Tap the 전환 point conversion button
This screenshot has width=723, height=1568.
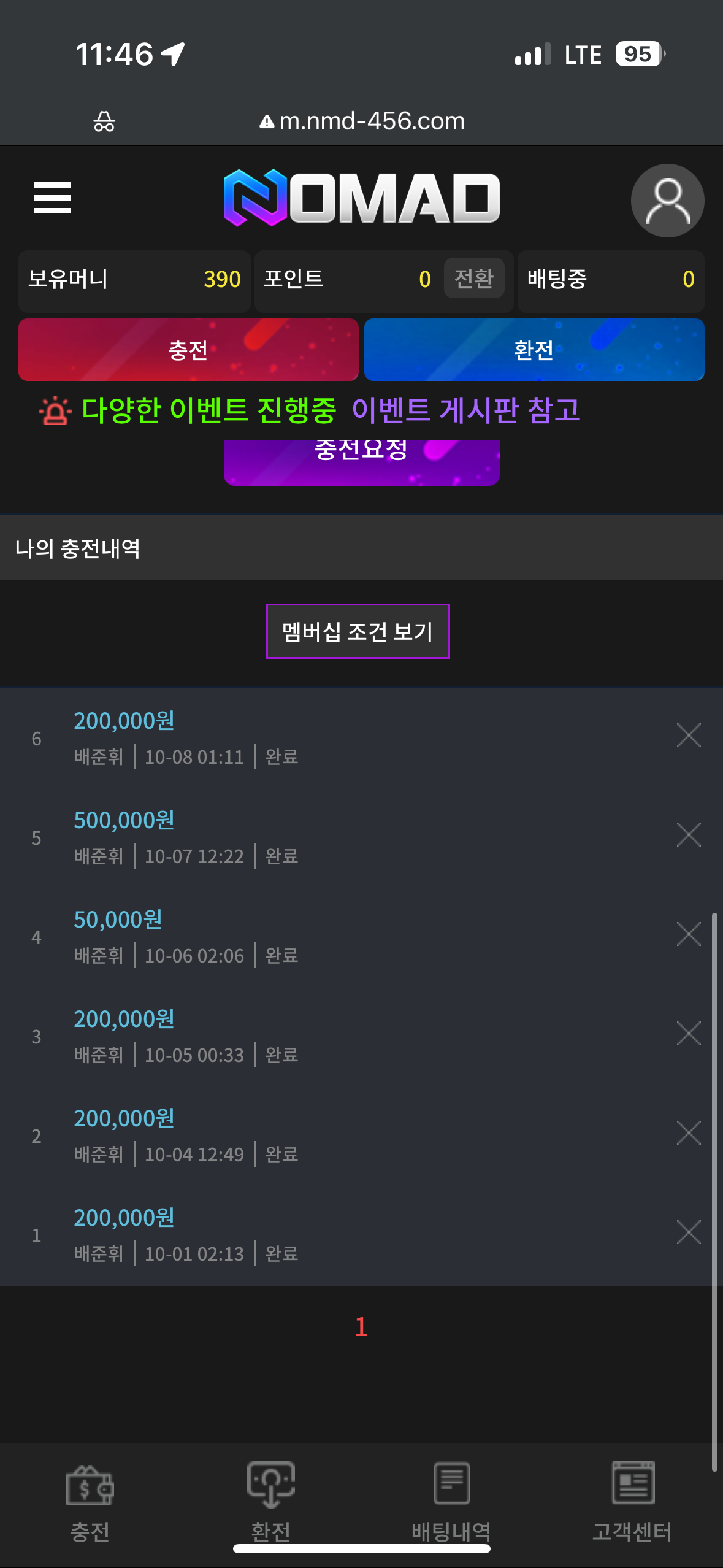pyautogui.click(x=473, y=279)
